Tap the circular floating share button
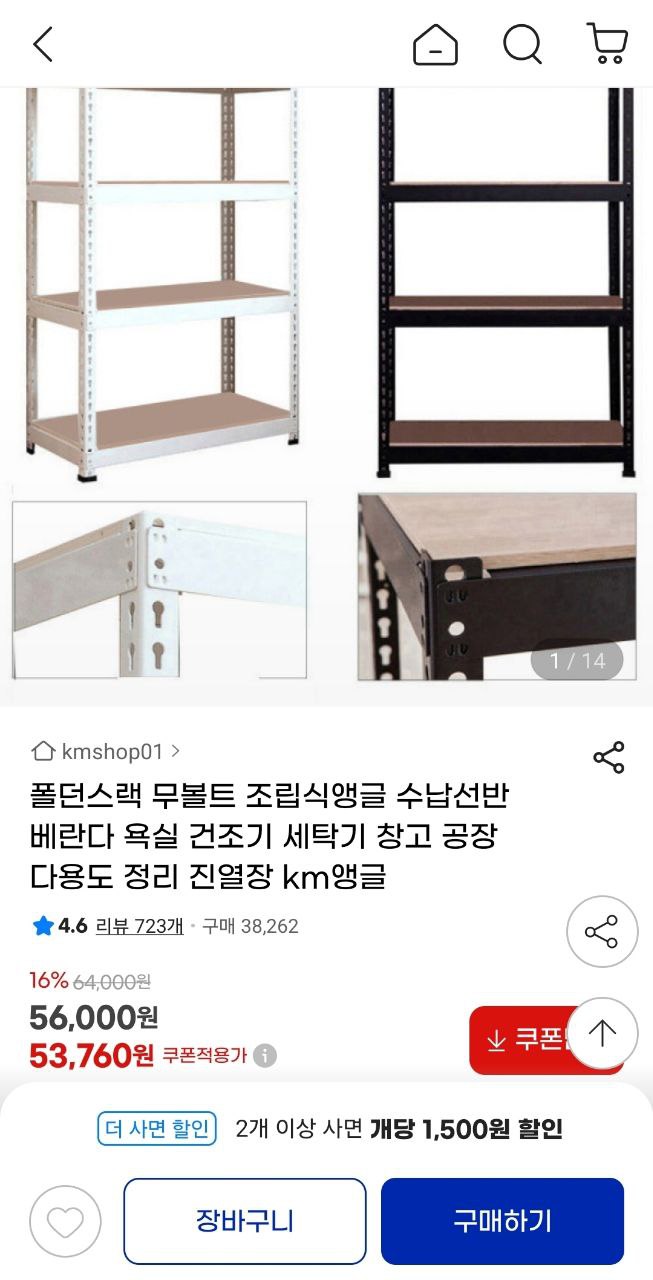 (x=601, y=933)
